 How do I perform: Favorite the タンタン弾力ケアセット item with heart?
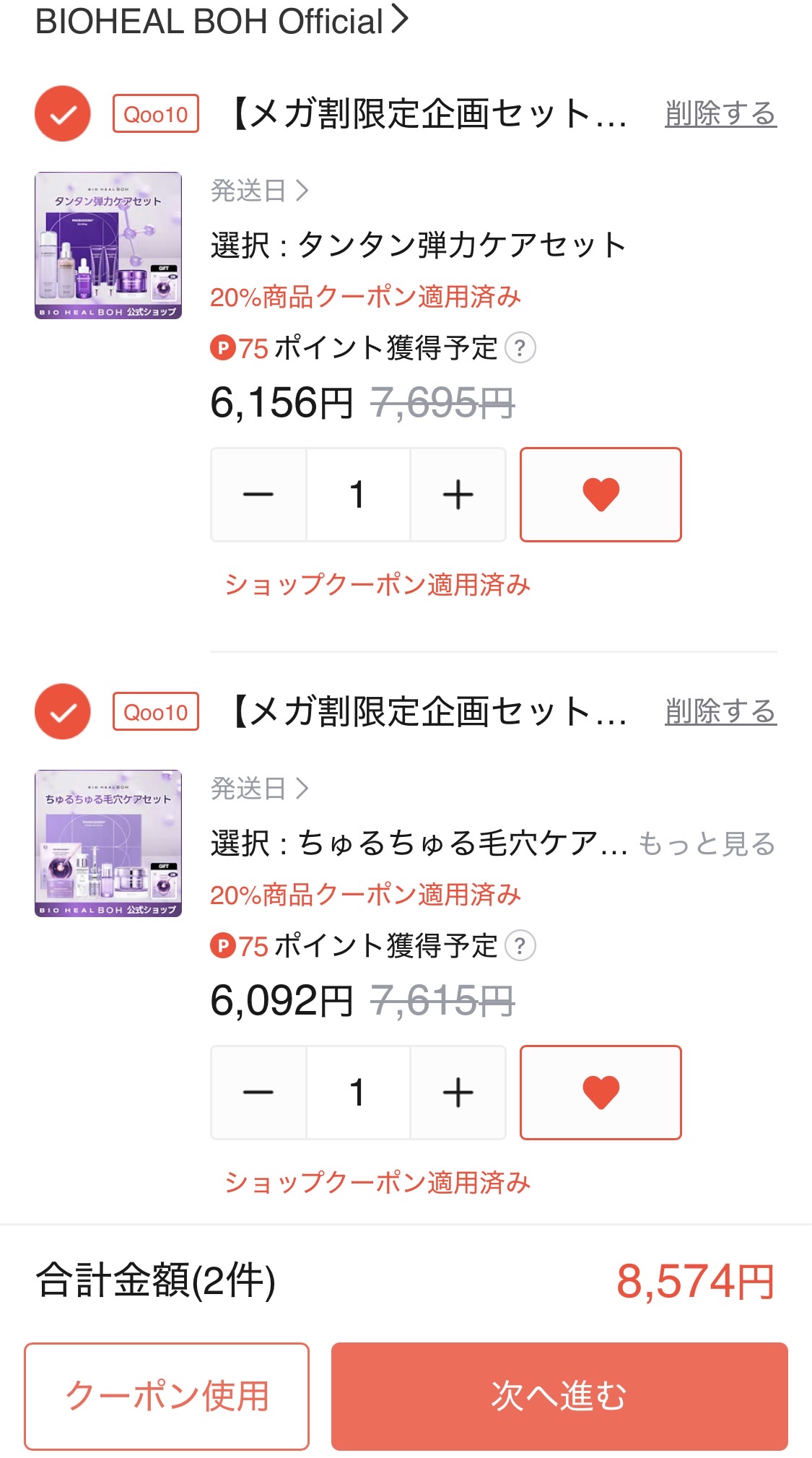[601, 495]
